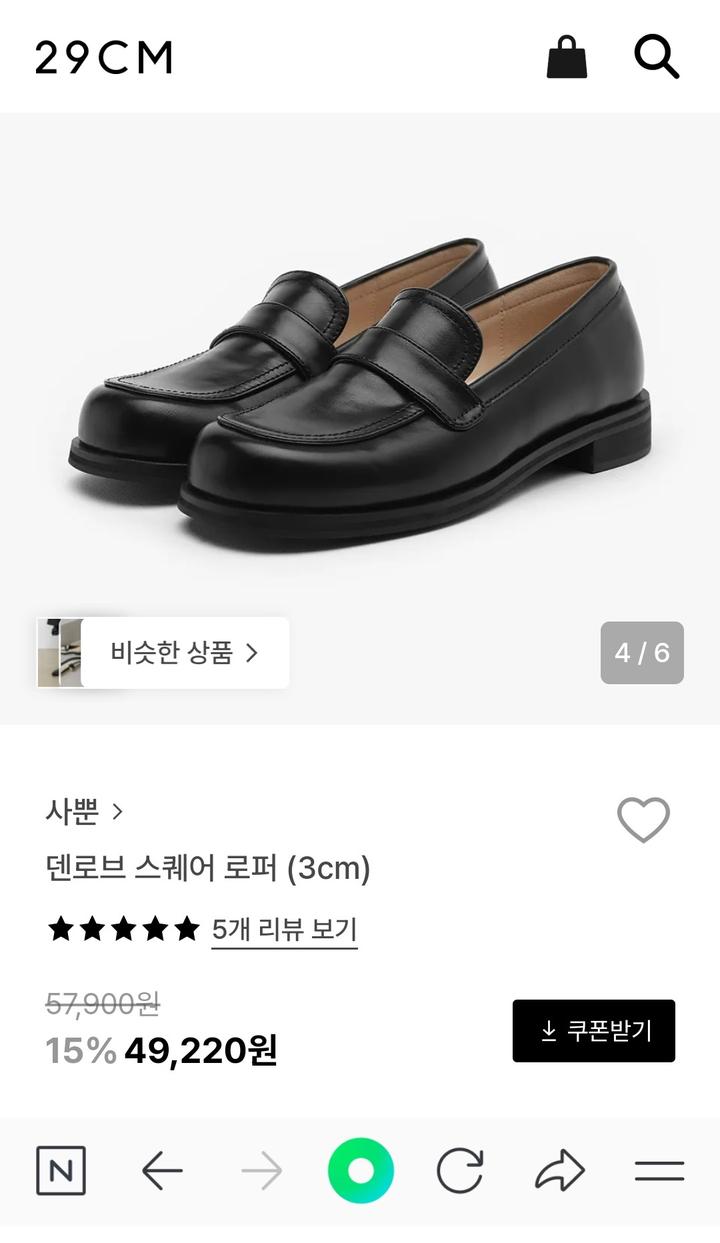Go back to the previous page

pyautogui.click(x=162, y=1171)
